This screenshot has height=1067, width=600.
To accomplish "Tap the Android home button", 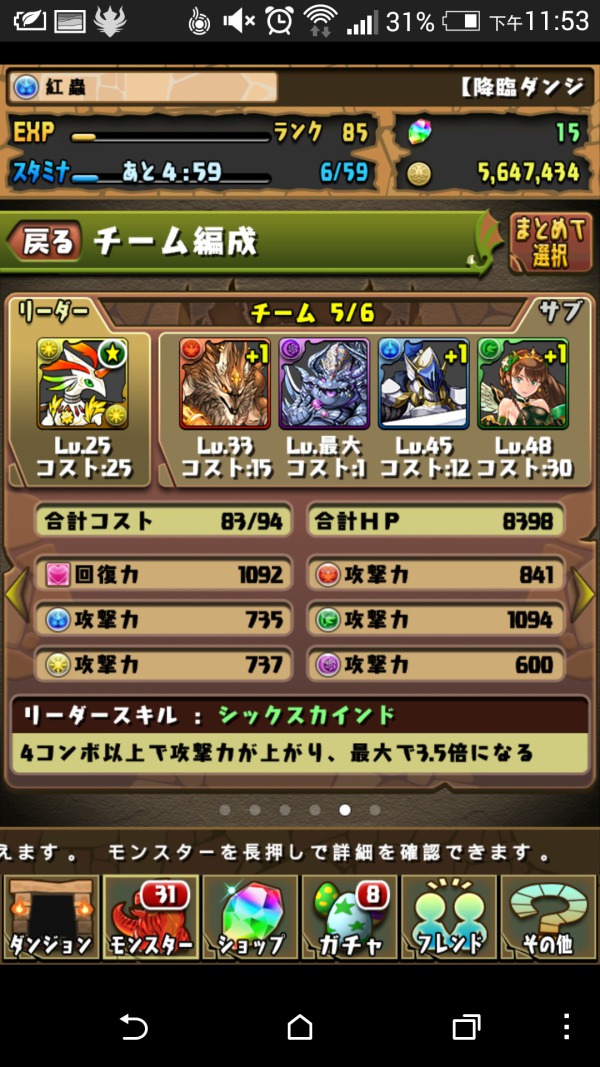I will [x=300, y=1026].
